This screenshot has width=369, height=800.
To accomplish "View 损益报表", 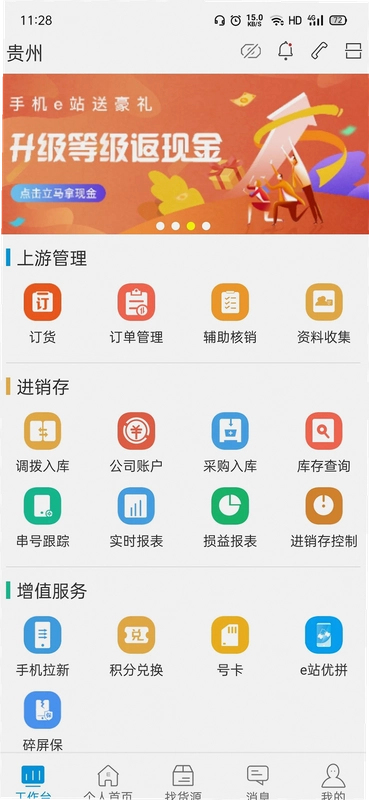I will point(230,517).
